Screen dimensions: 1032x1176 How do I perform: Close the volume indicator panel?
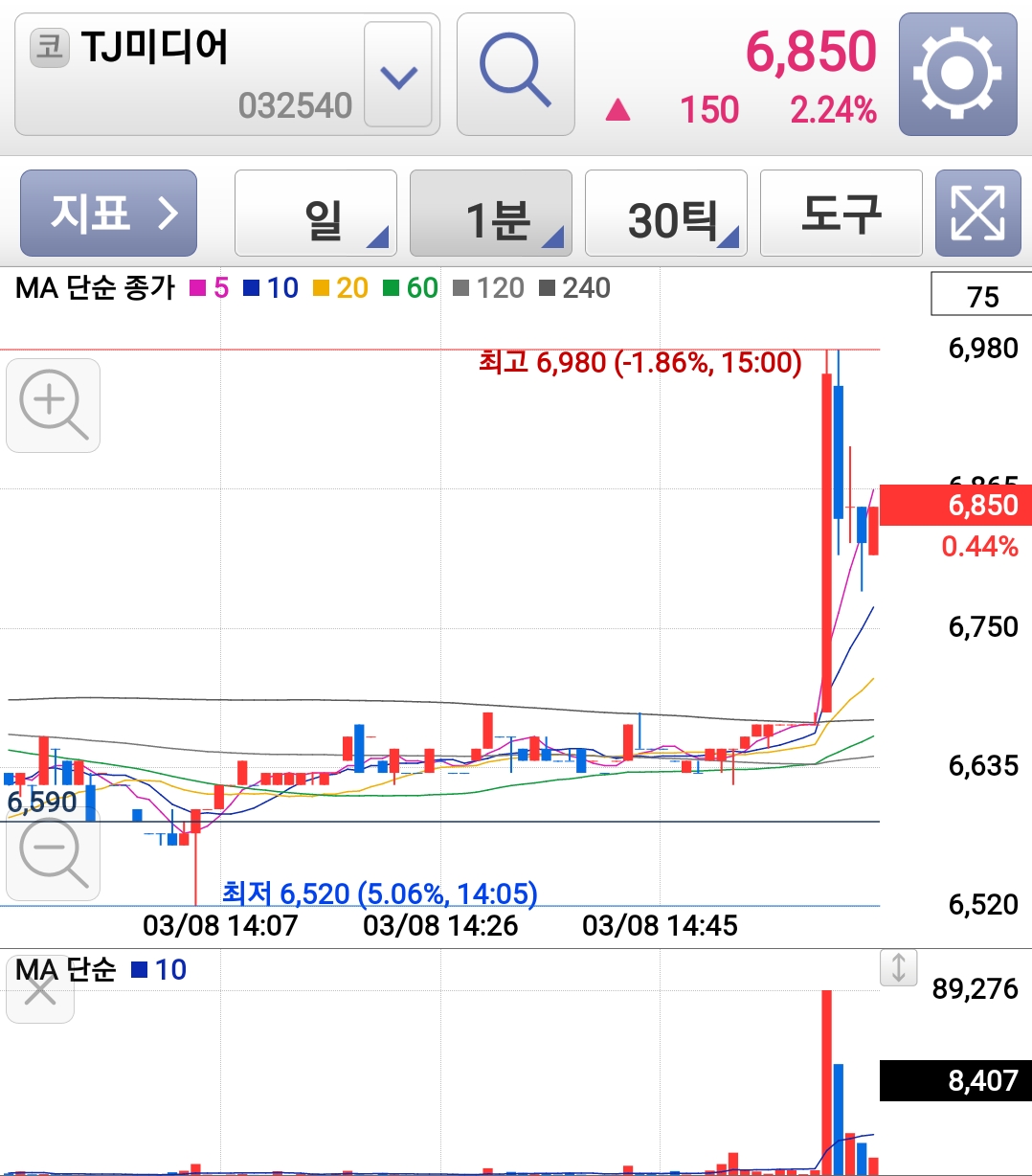[x=39, y=992]
